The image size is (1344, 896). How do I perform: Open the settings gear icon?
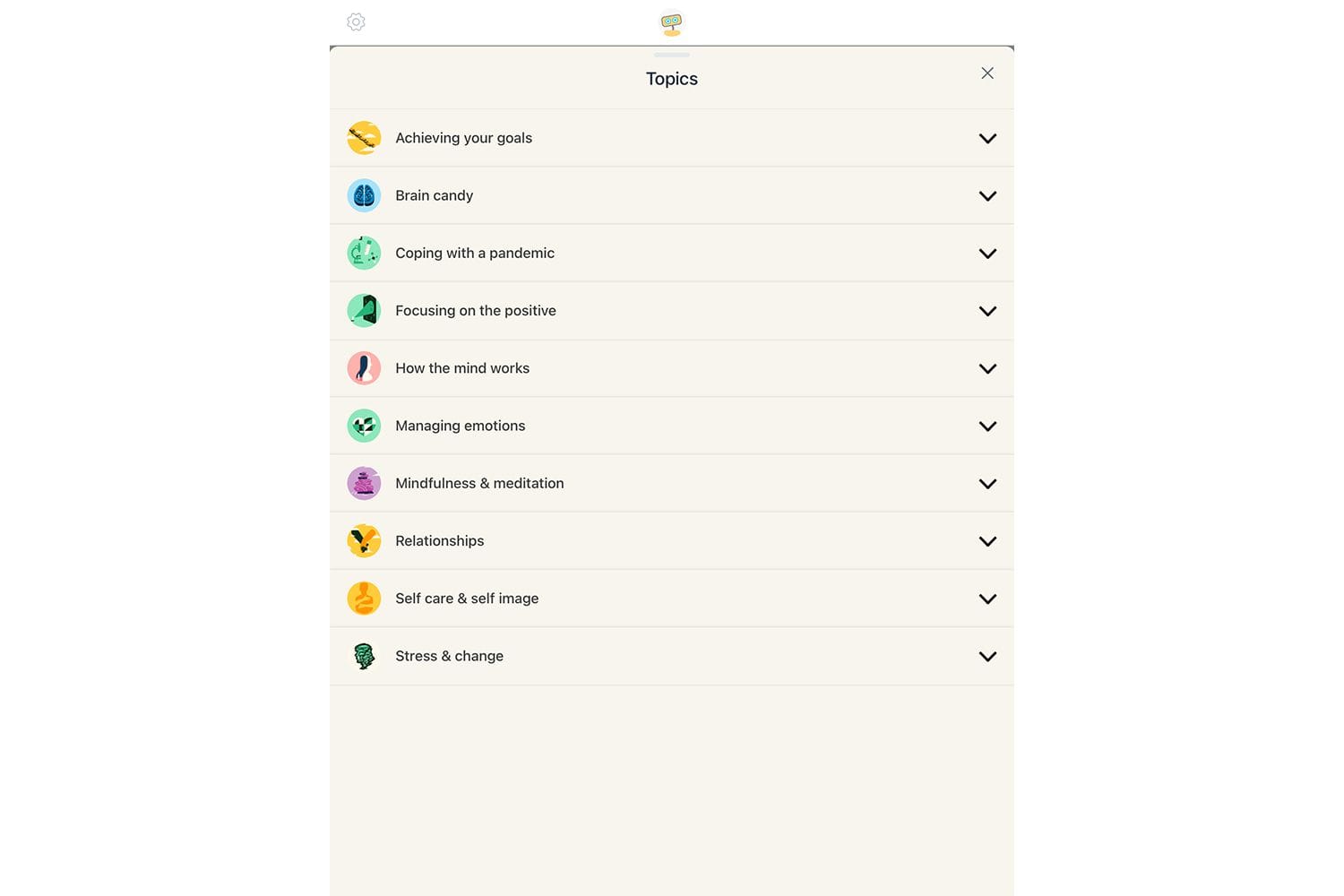(x=356, y=22)
